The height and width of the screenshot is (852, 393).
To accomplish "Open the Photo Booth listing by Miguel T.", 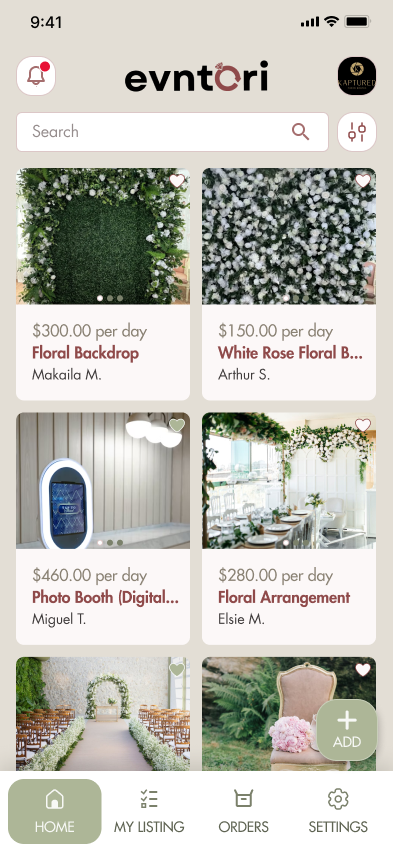I will tap(103, 529).
